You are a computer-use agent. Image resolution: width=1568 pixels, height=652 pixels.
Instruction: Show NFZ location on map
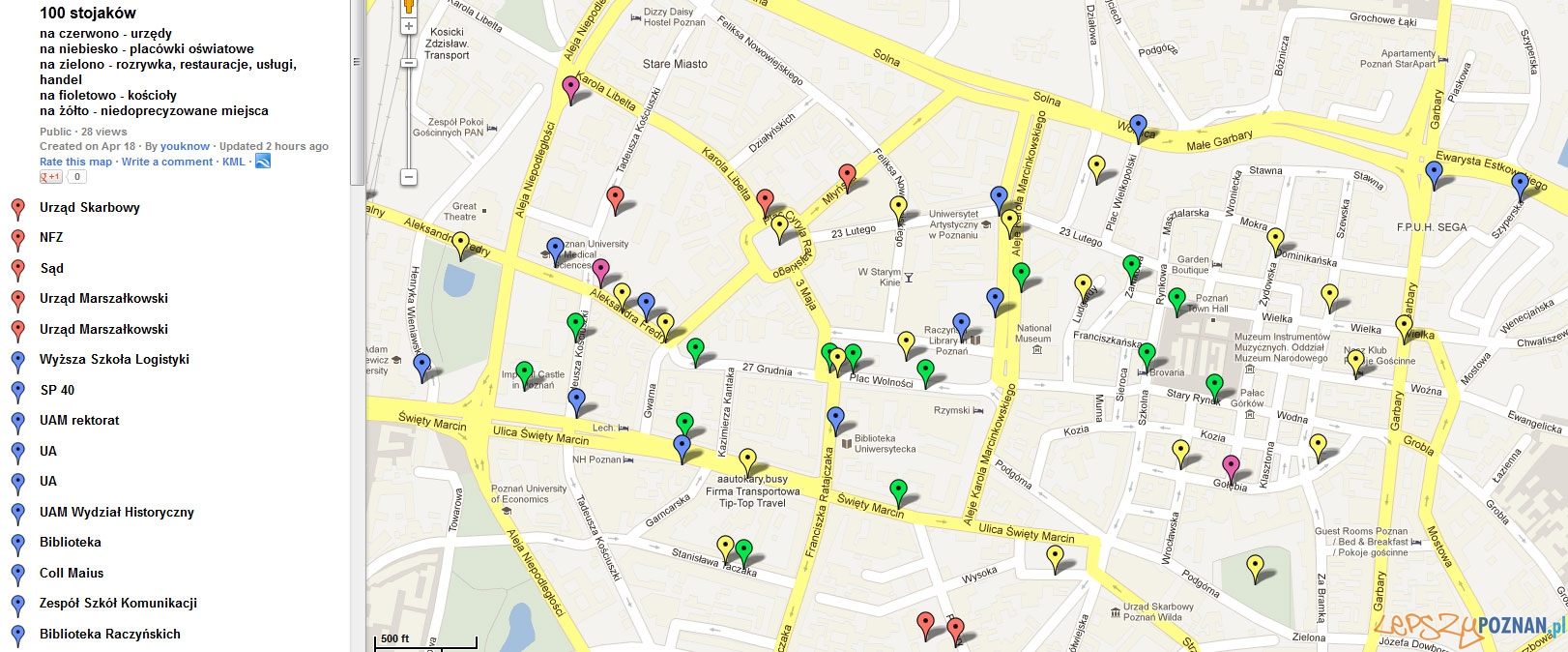[51, 237]
